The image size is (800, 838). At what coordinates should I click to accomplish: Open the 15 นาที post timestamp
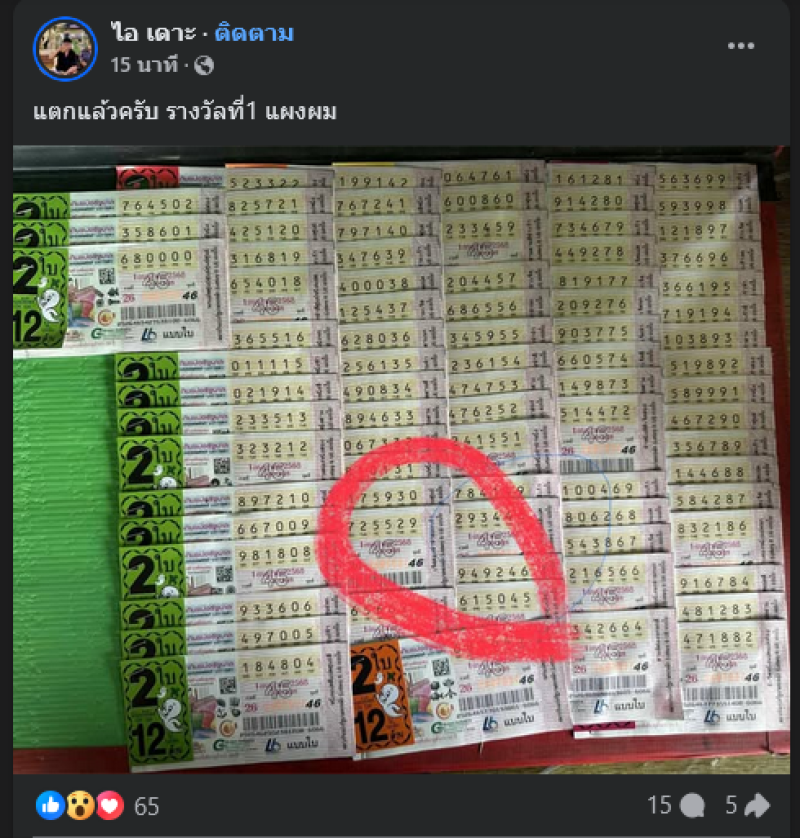[144, 66]
